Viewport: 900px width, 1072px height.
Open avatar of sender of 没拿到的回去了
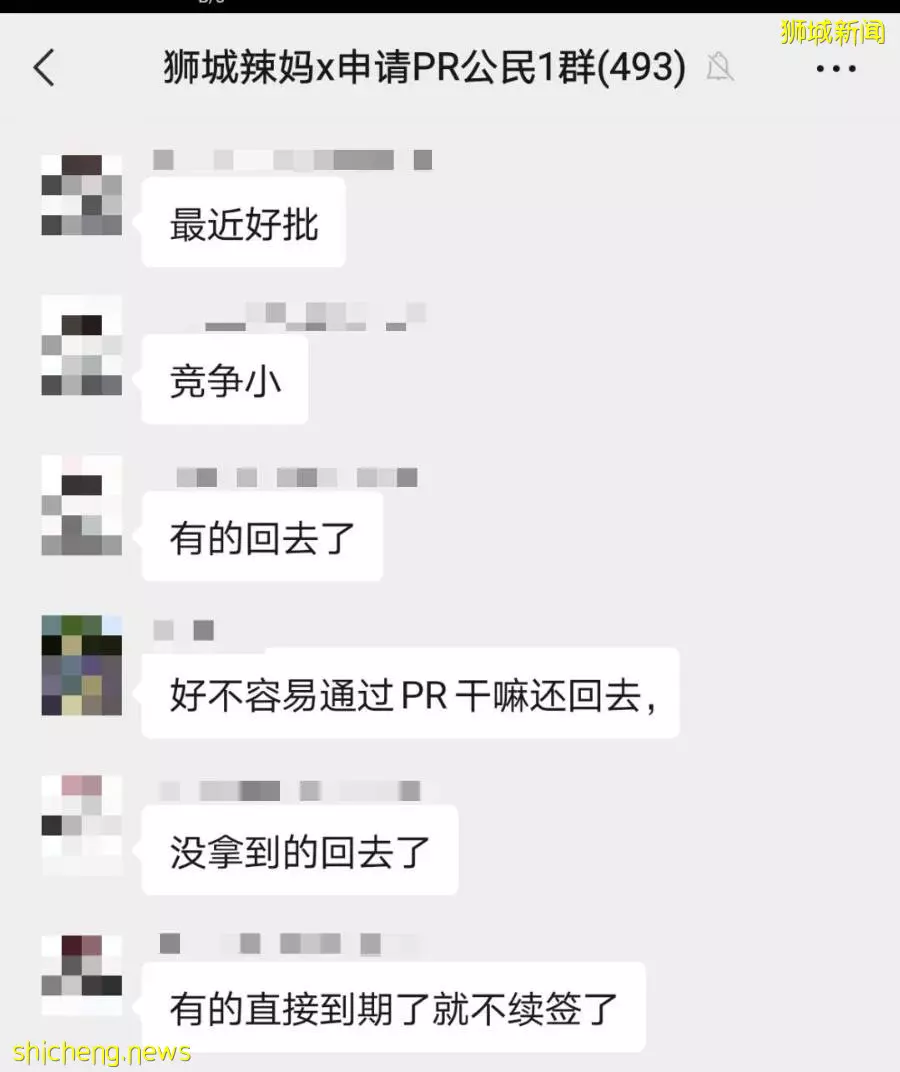click(81, 824)
